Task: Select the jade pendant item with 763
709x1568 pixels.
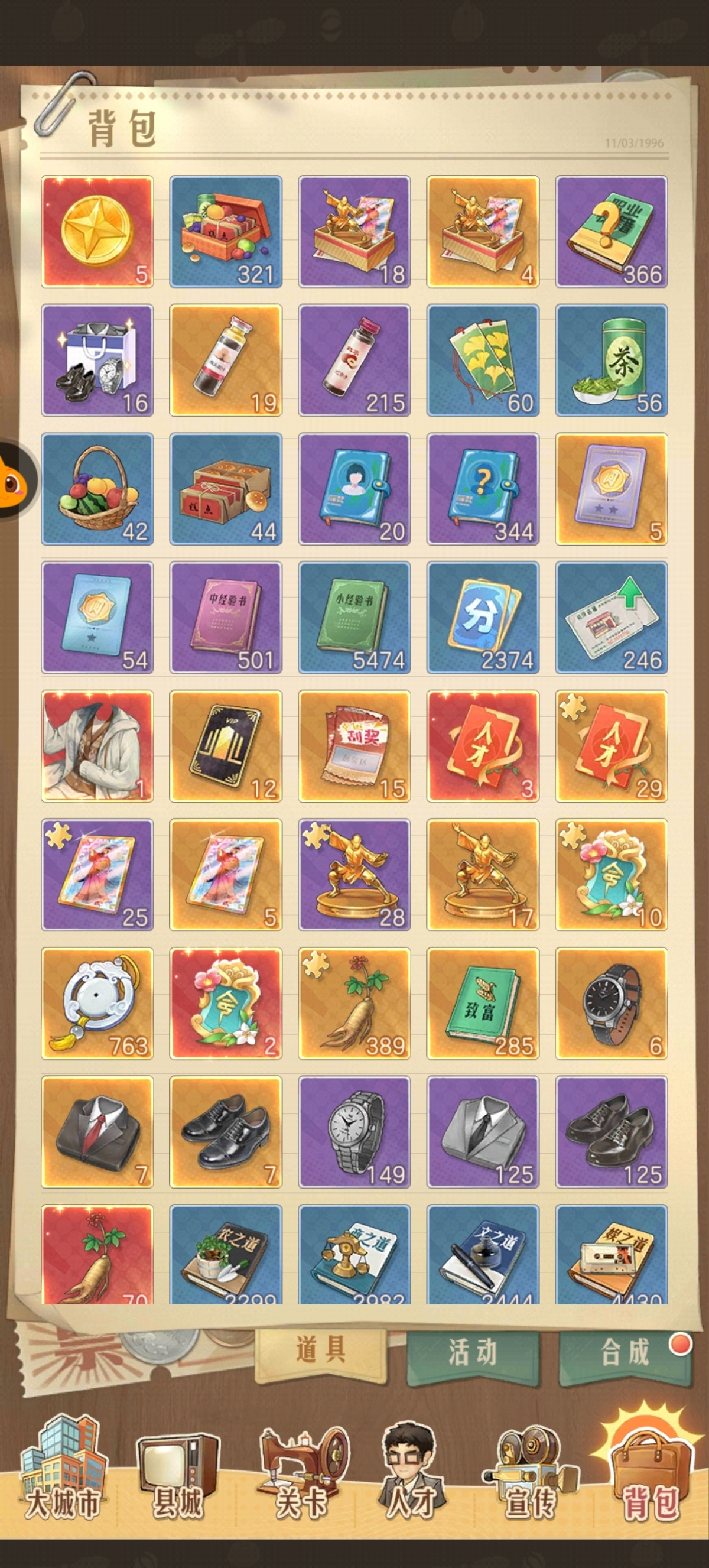Action: click(97, 1003)
